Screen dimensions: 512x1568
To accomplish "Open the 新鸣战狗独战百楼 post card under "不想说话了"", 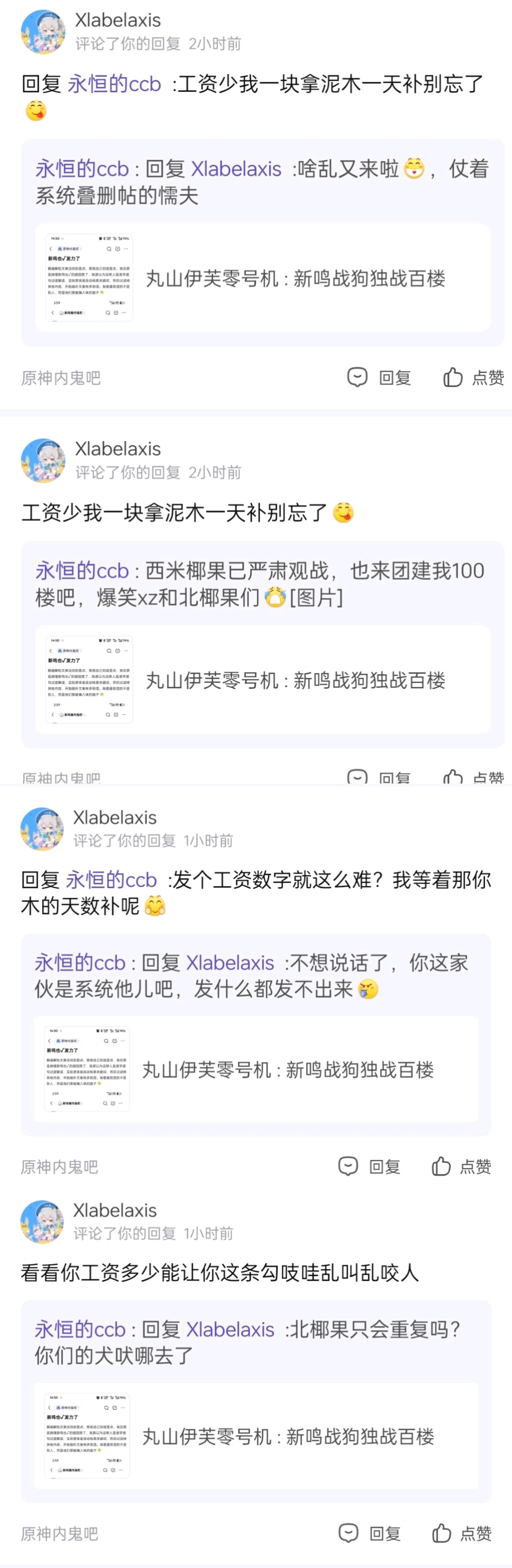I will (255, 1069).
